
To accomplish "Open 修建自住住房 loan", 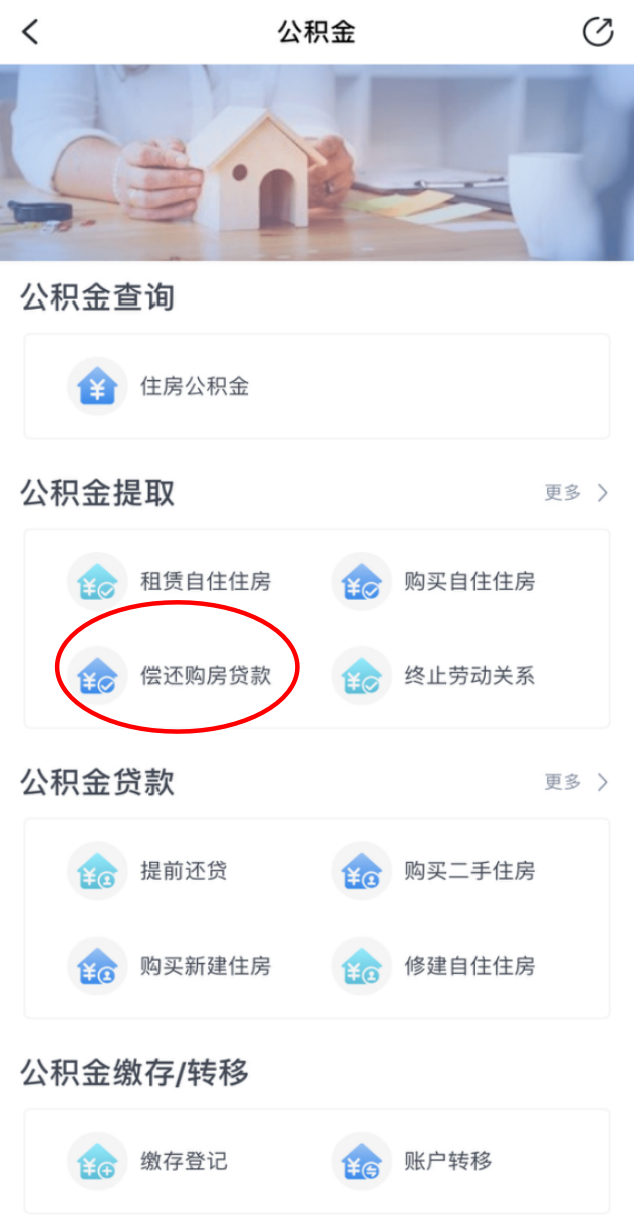I will (433, 966).
